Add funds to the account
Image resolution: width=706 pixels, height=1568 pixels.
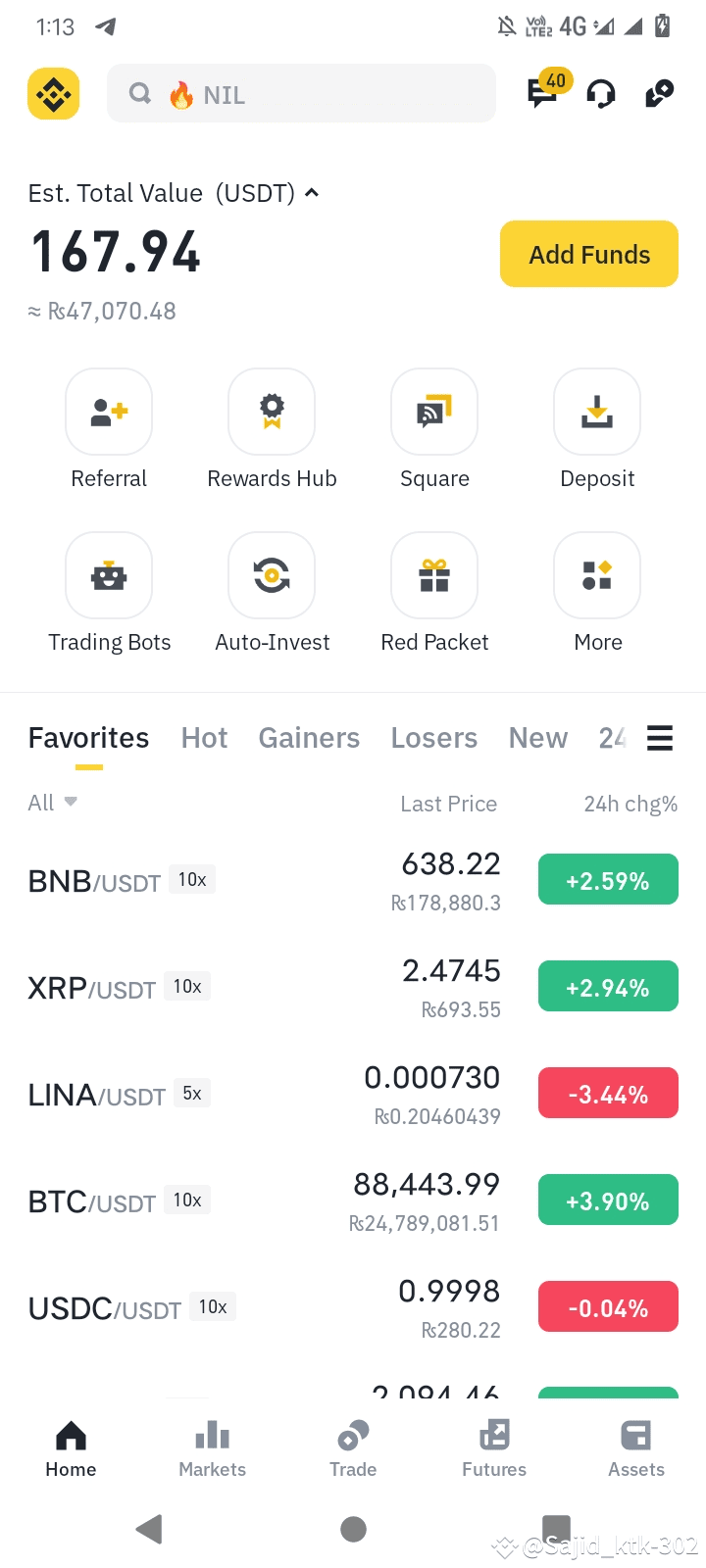(x=588, y=254)
